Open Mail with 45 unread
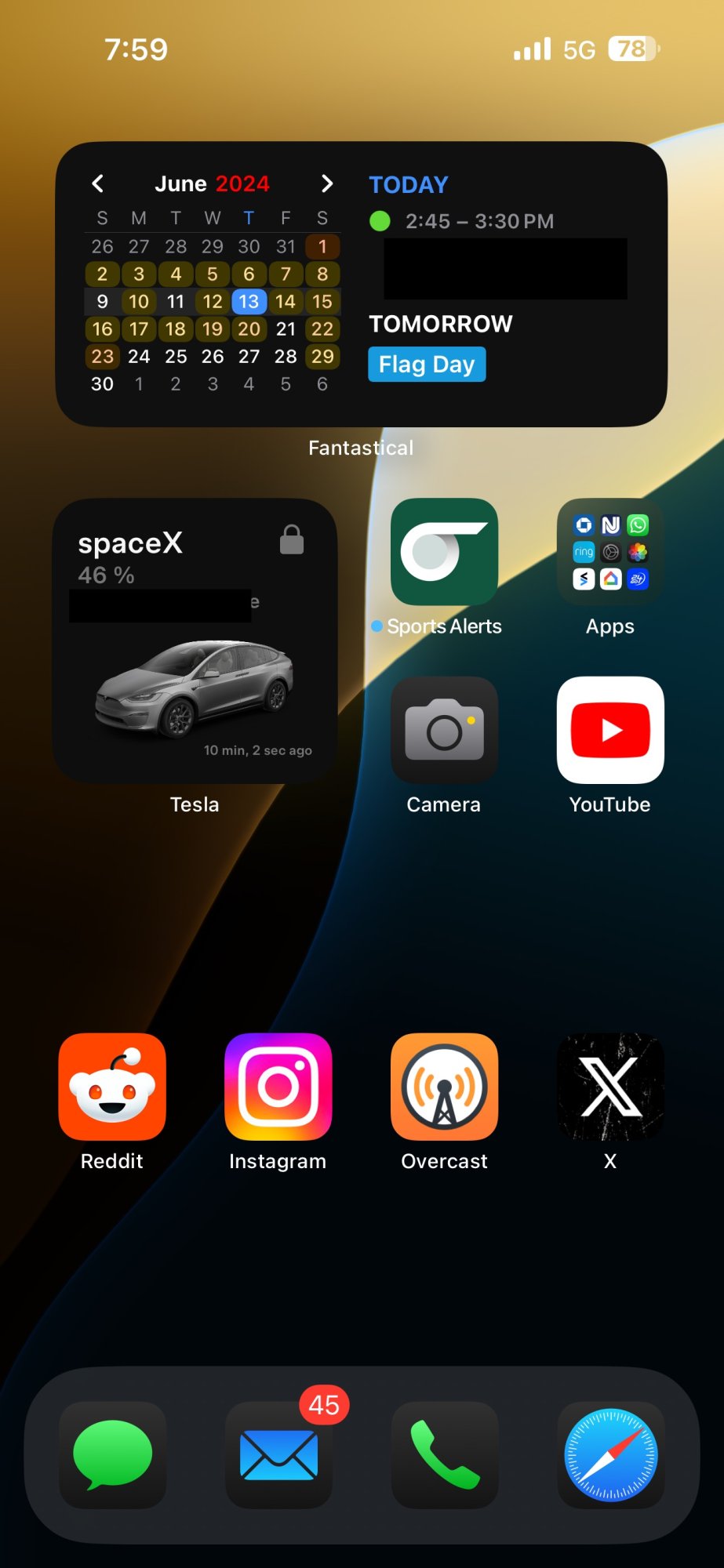 coord(278,1455)
